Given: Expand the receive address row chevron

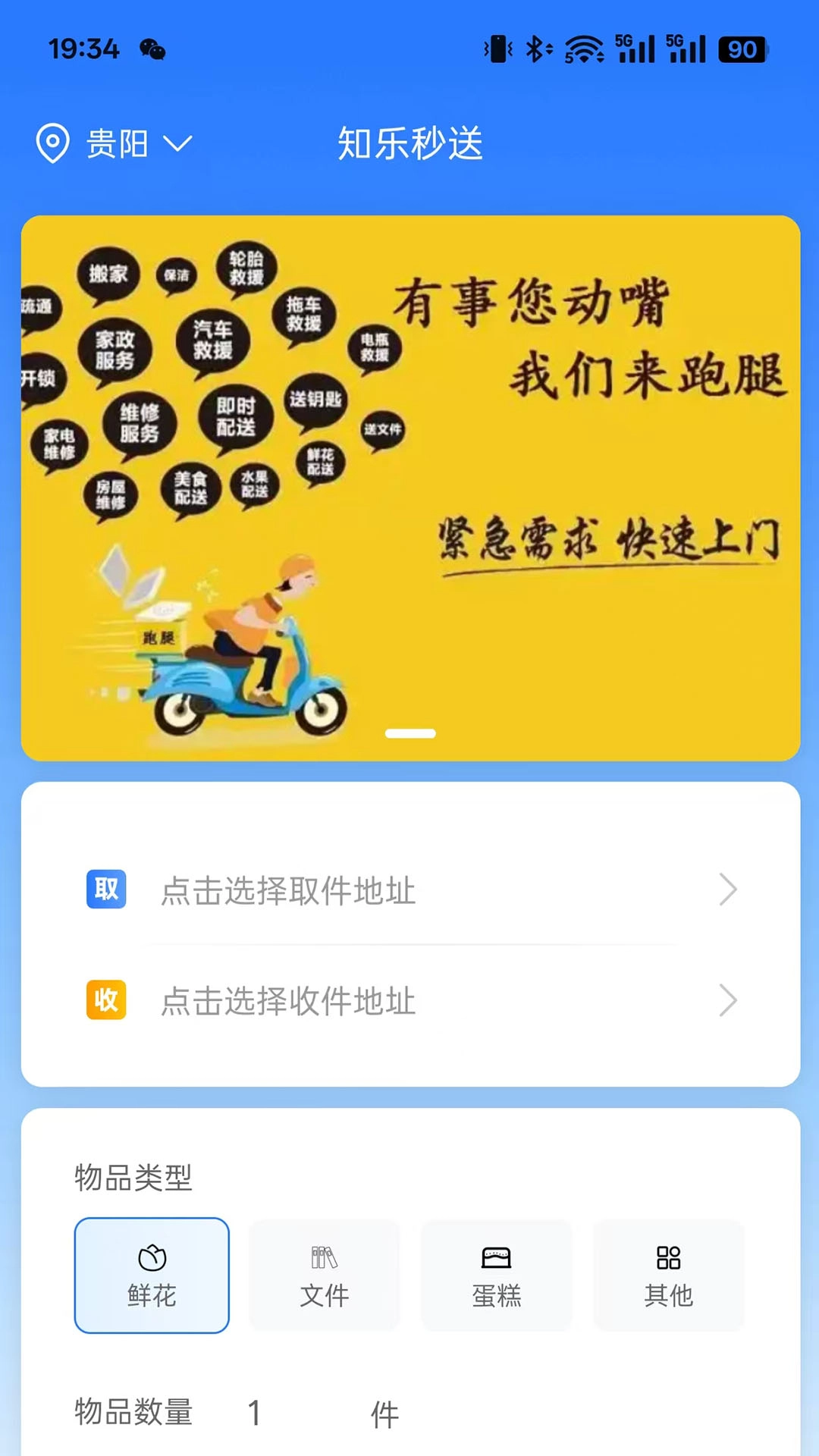Looking at the screenshot, I should [727, 1000].
